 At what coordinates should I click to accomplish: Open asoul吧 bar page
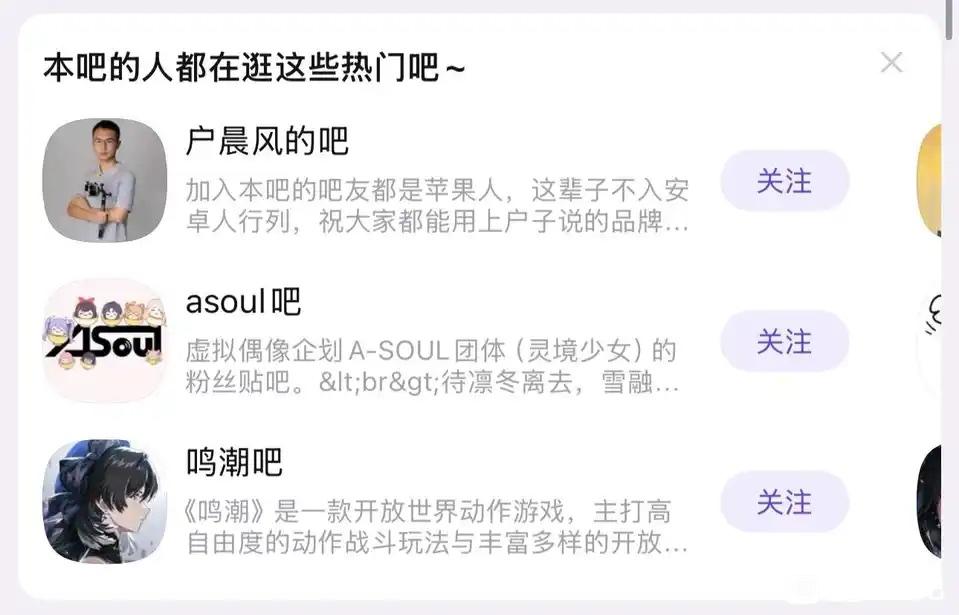click(x=243, y=302)
